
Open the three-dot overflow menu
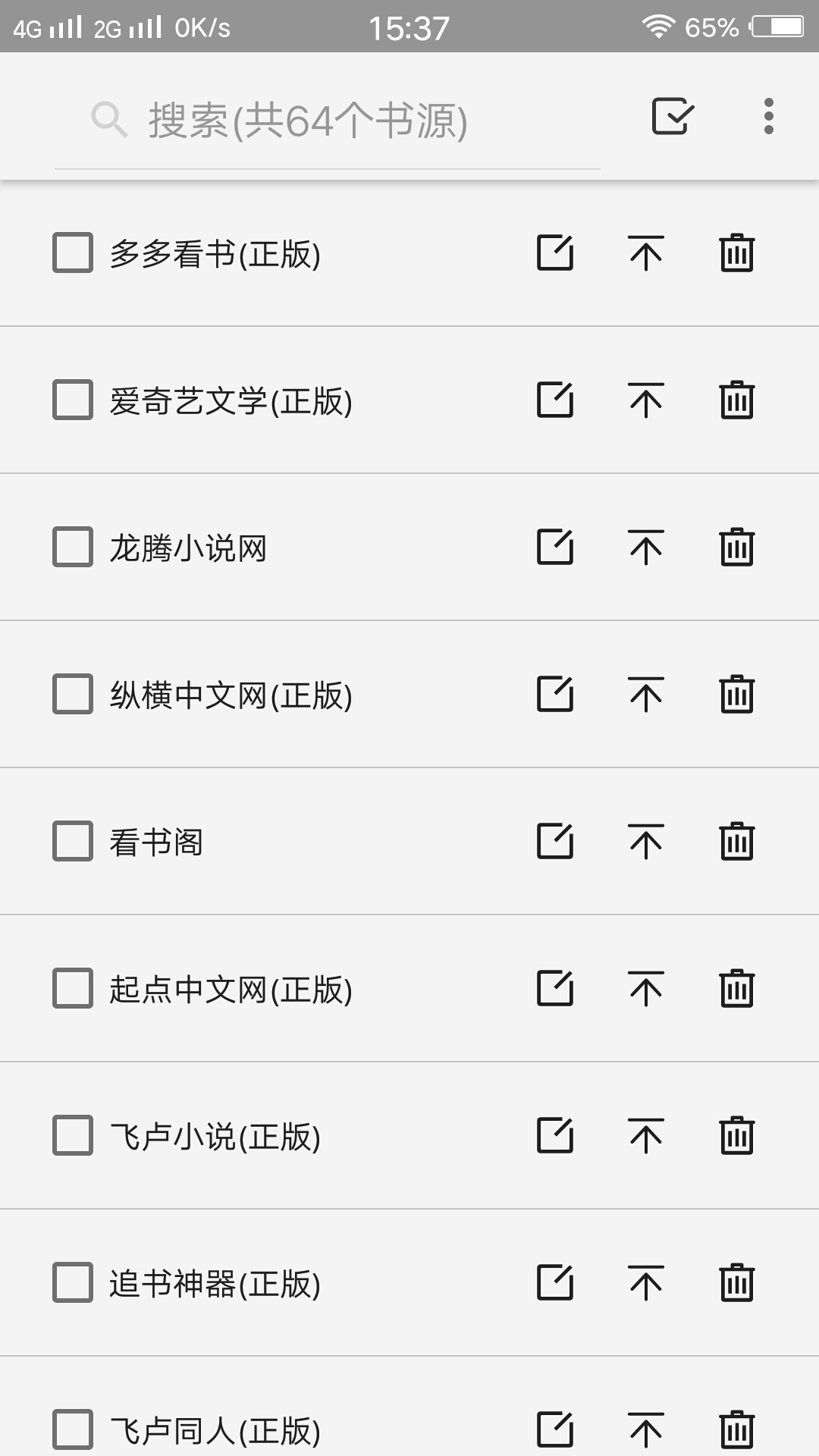click(770, 118)
